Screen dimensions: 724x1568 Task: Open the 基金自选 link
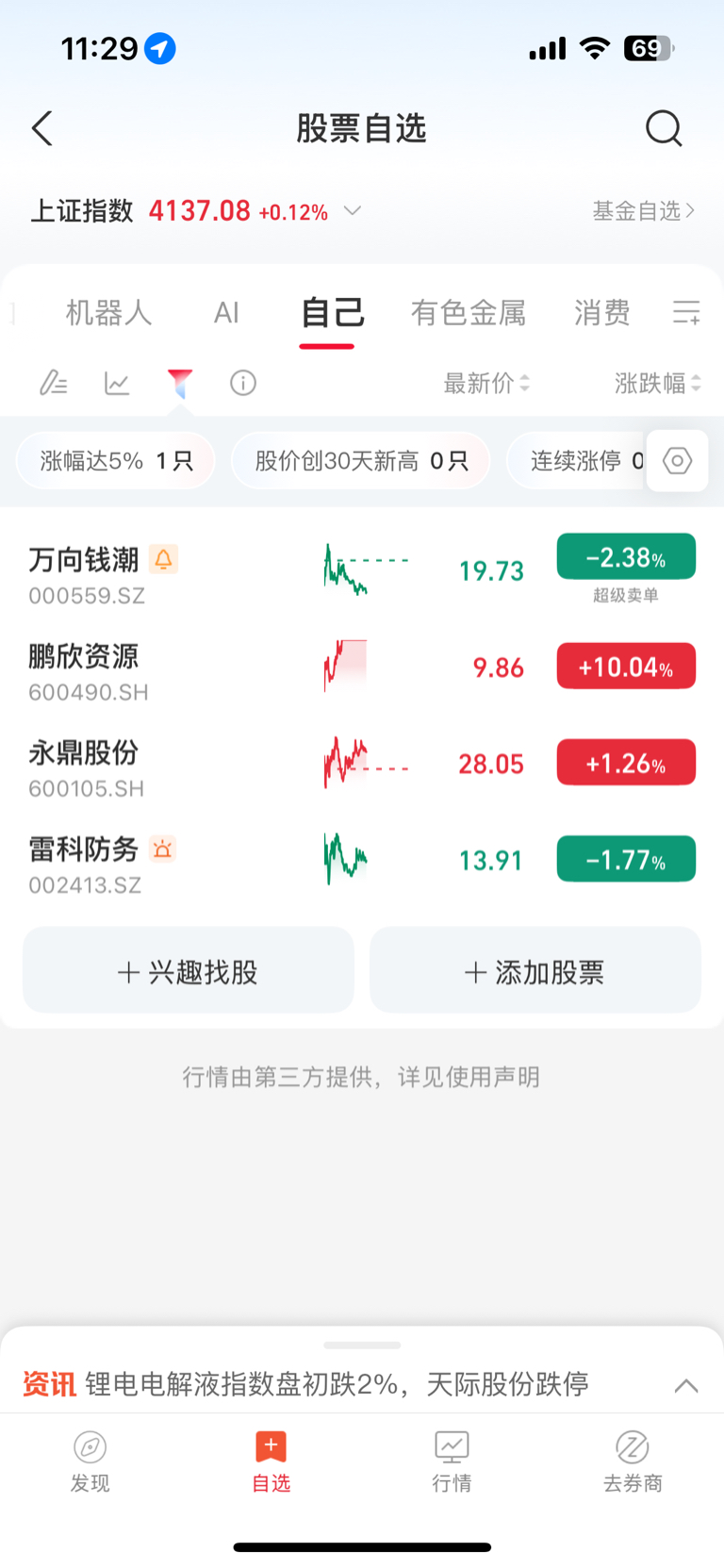644,210
